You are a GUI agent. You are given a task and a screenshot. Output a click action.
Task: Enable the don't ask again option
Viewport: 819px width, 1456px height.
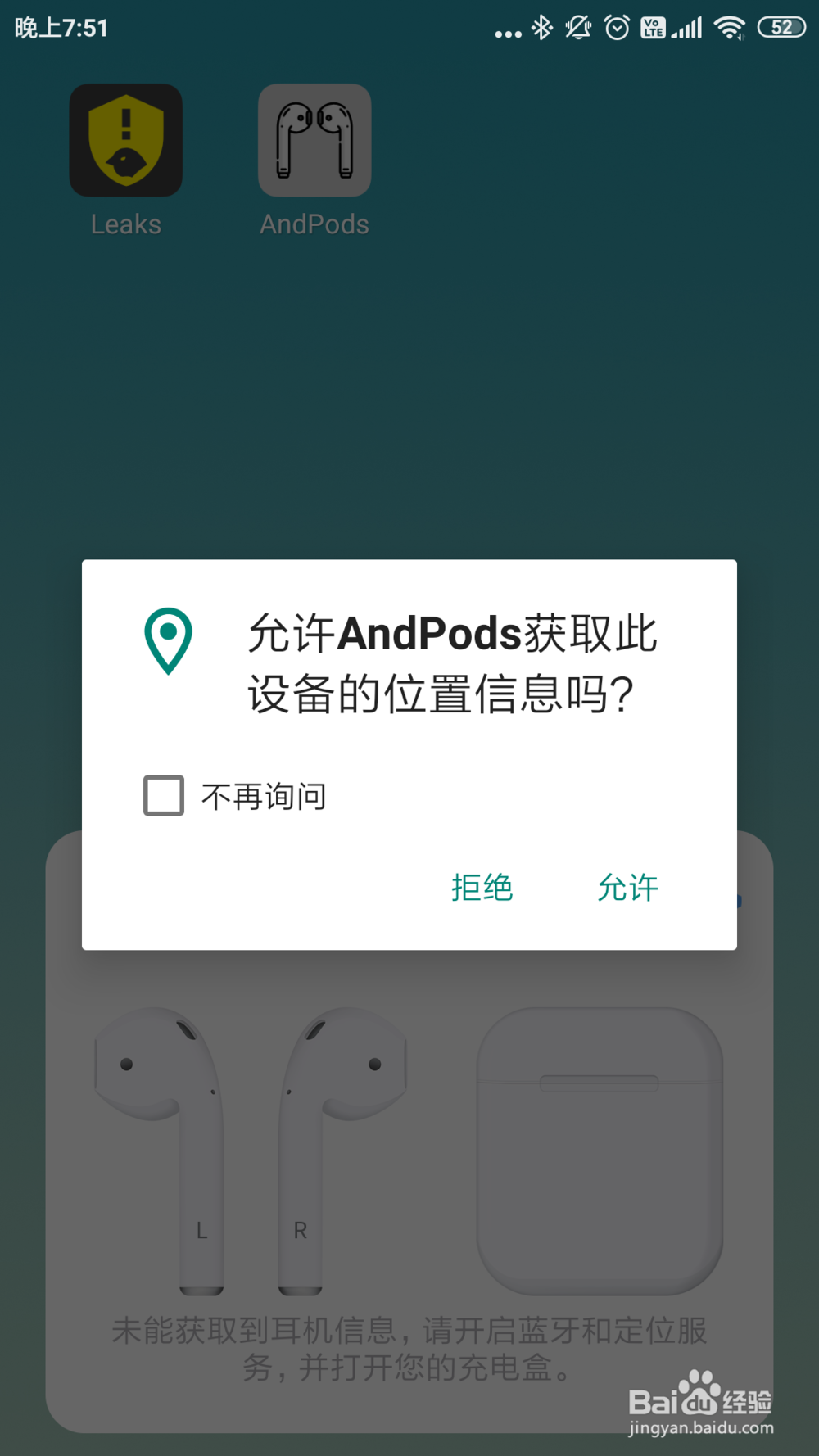click(x=161, y=795)
